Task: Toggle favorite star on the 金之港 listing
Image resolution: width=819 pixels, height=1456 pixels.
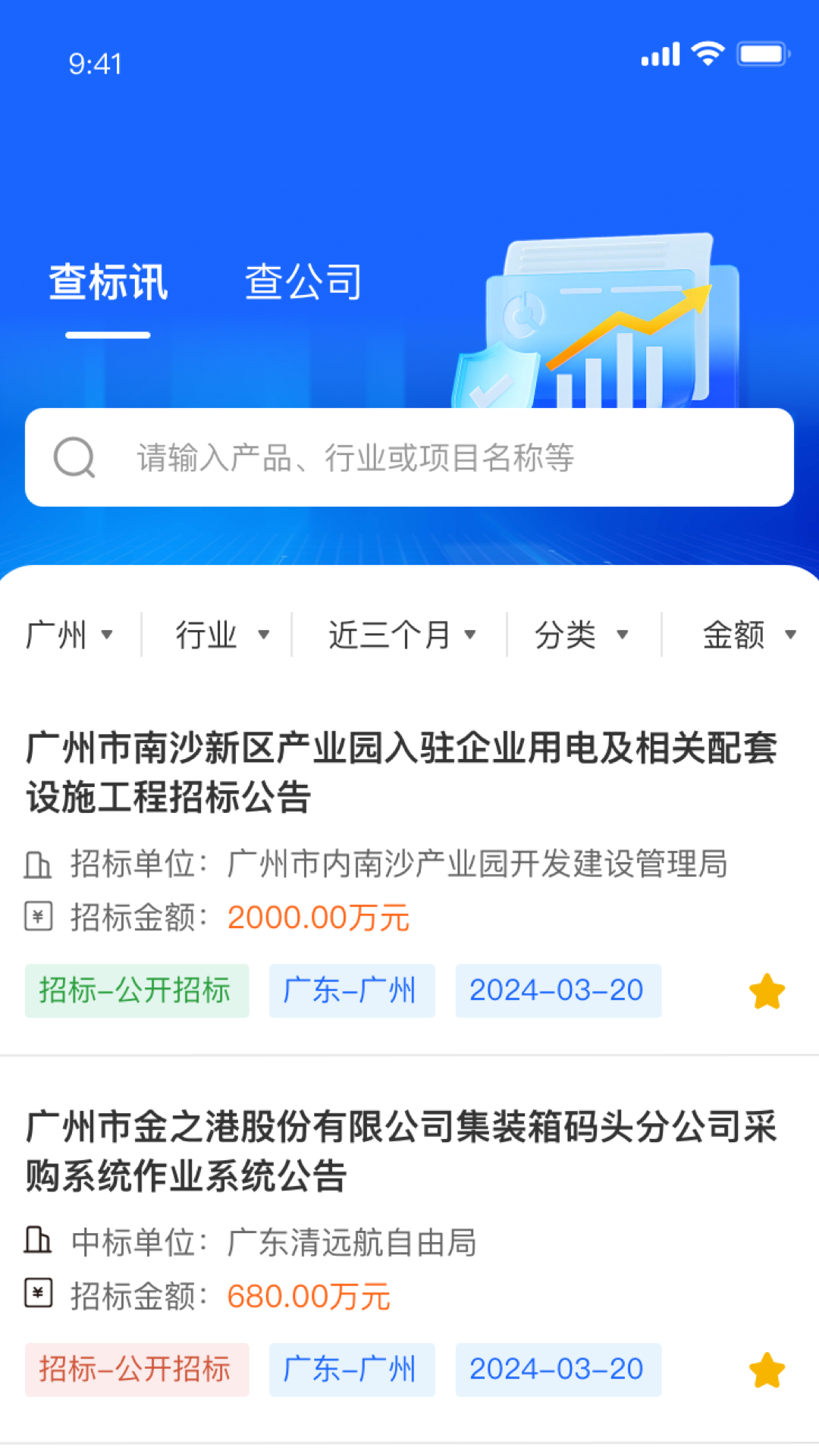Action: tap(767, 1370)
